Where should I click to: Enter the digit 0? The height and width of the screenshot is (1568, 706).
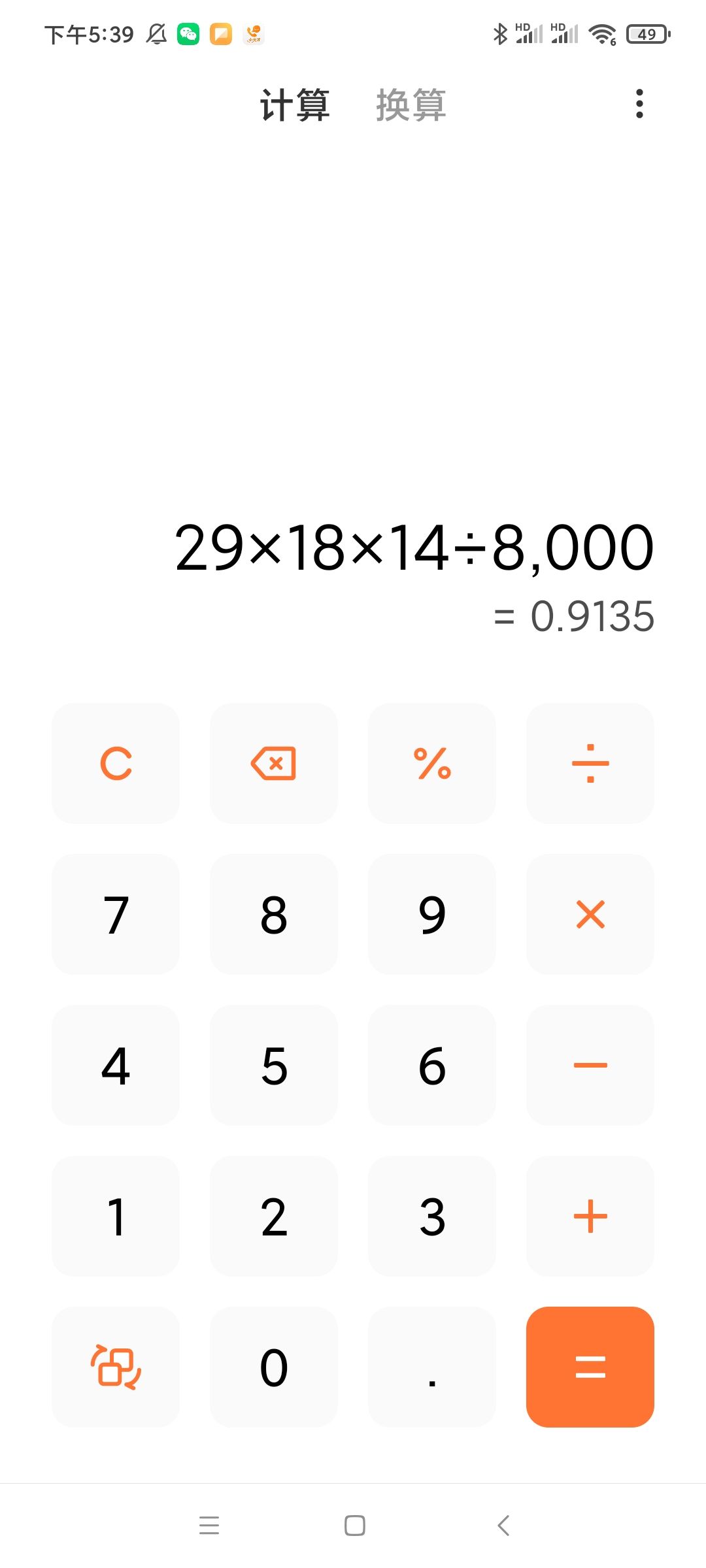tap(274, 1367)
